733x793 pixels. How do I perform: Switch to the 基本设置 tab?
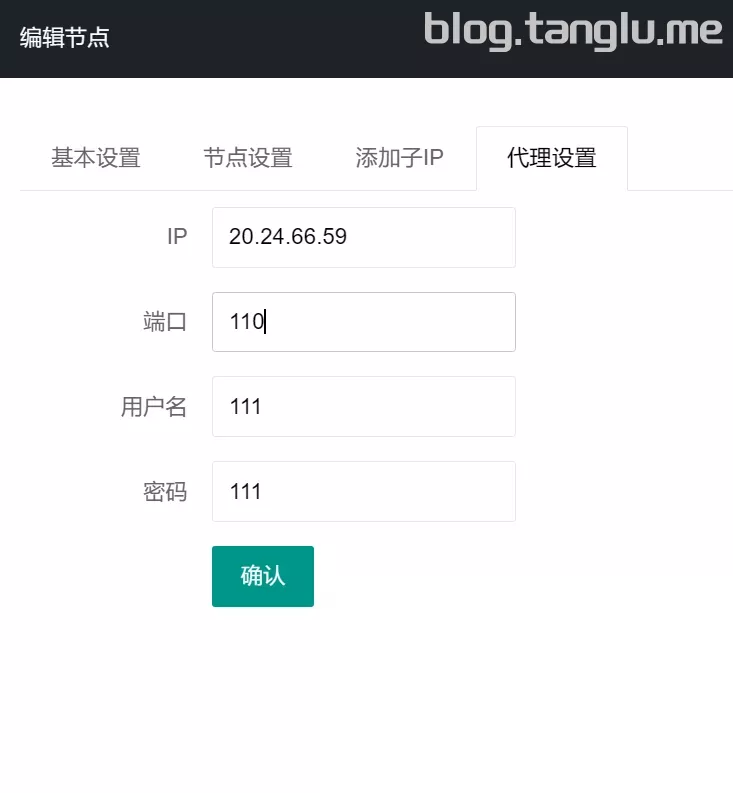click(x=96, y=158)
